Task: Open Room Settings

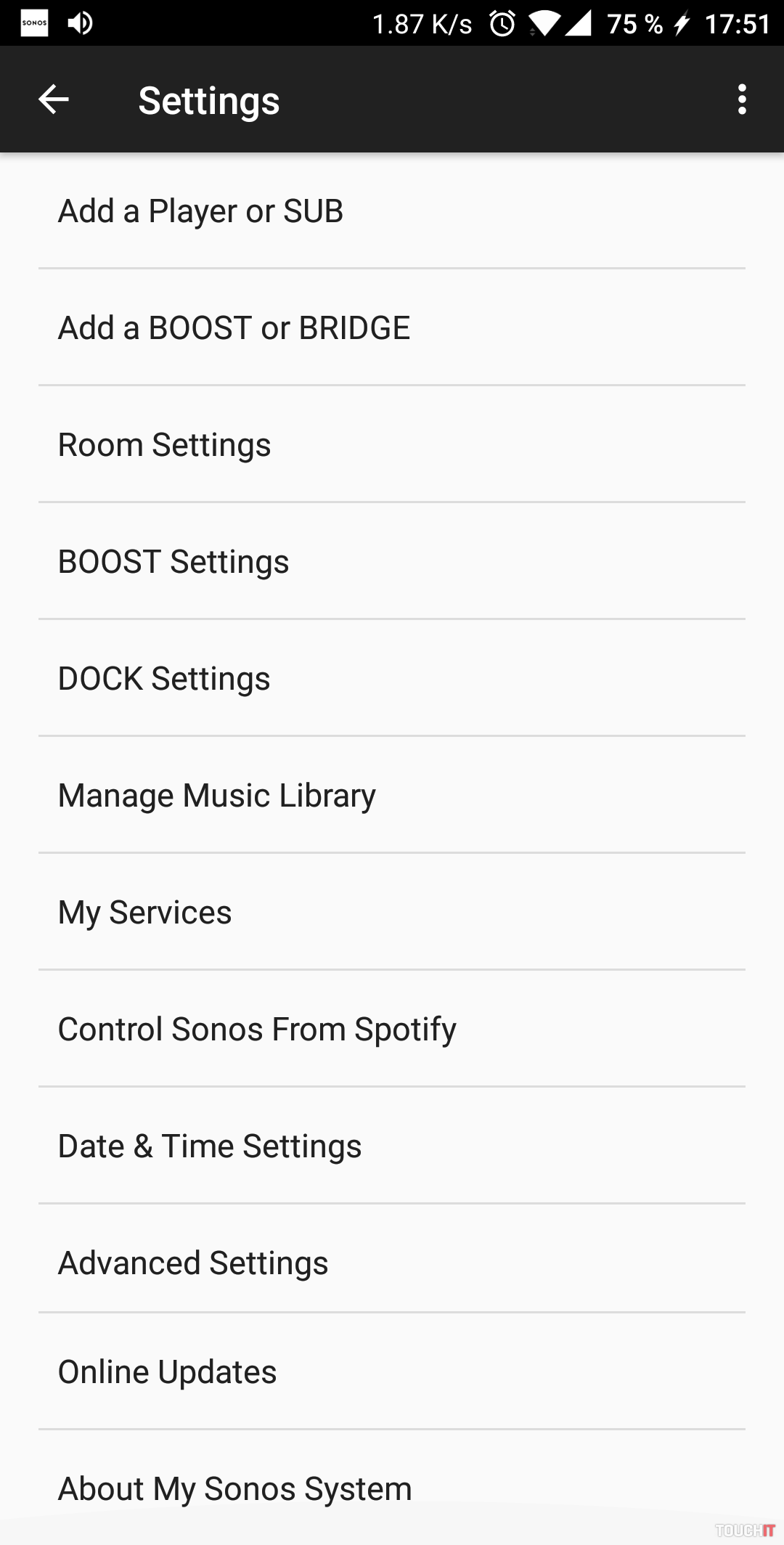Action: point(164,445)
